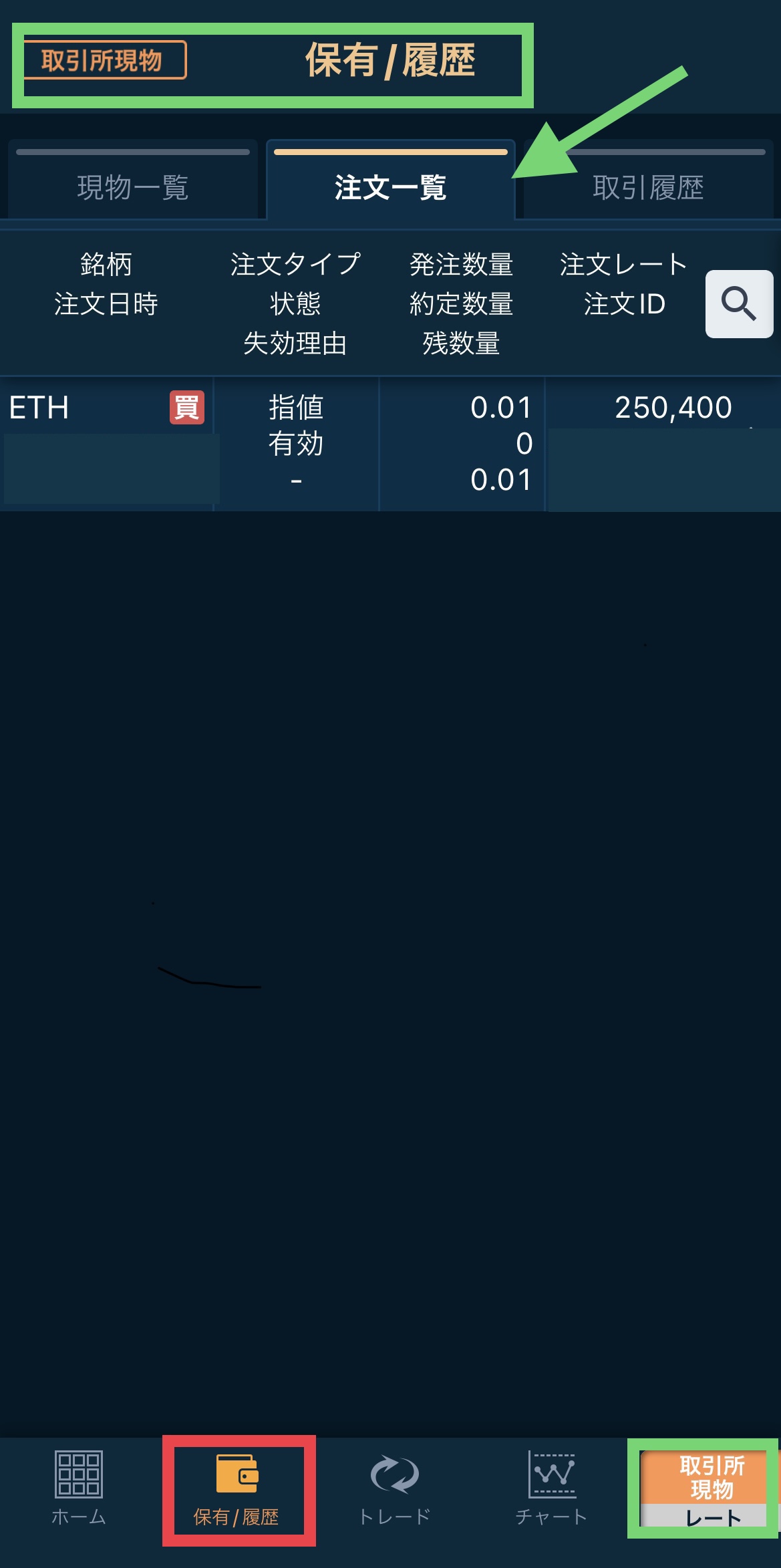Image resolution: width=781 pixels, height=1568 pixels.
Task: Open the 取引履歴 tab
Action: coord(648,179)
